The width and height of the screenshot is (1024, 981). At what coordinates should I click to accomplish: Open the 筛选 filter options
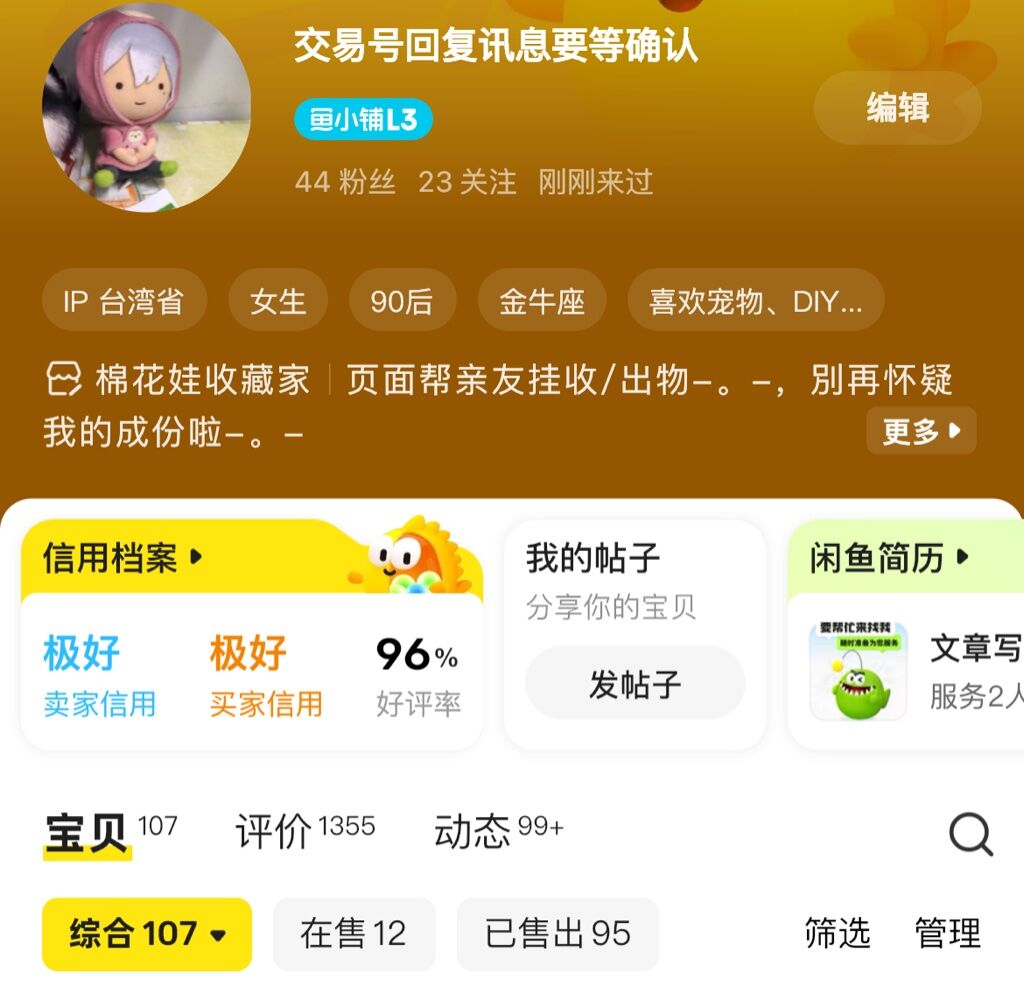837,933
